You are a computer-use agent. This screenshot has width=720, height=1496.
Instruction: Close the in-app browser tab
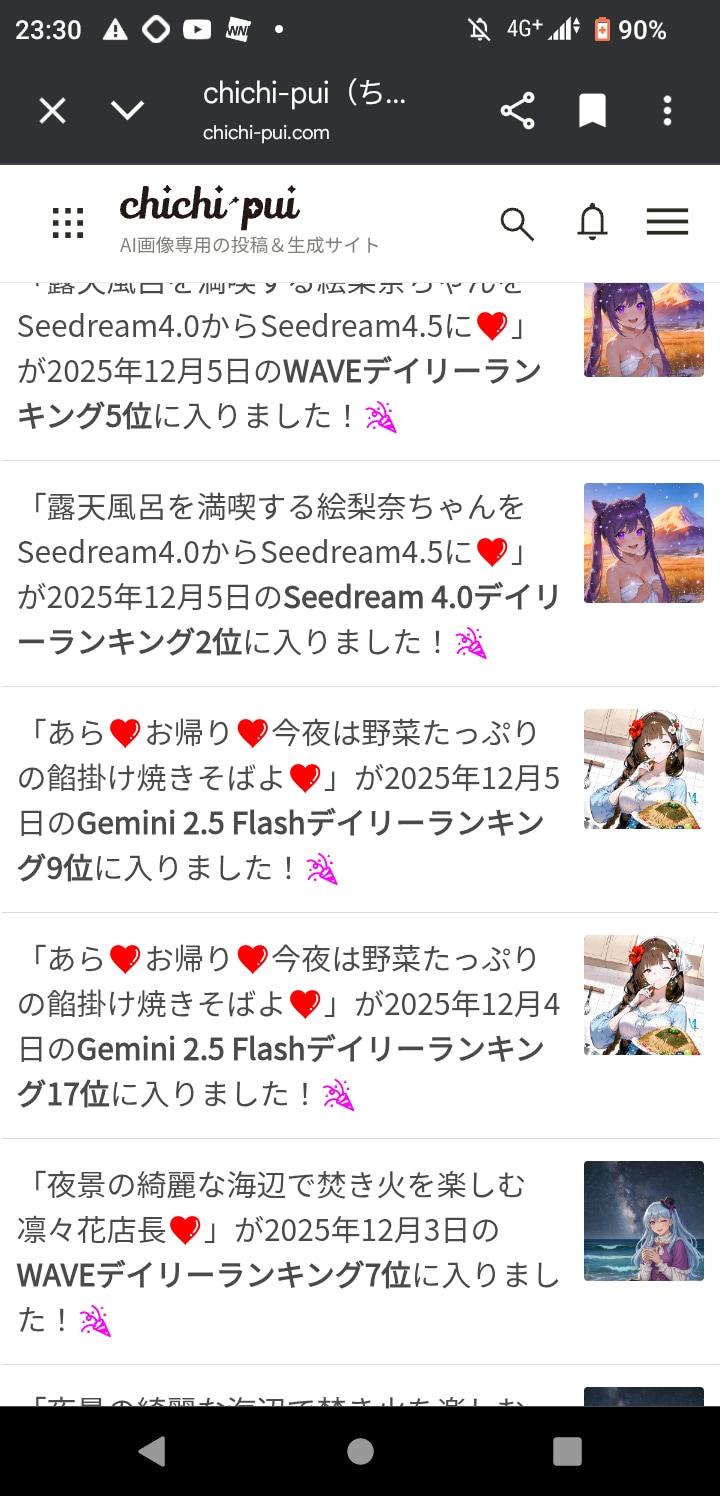click(x=52, y=111)
